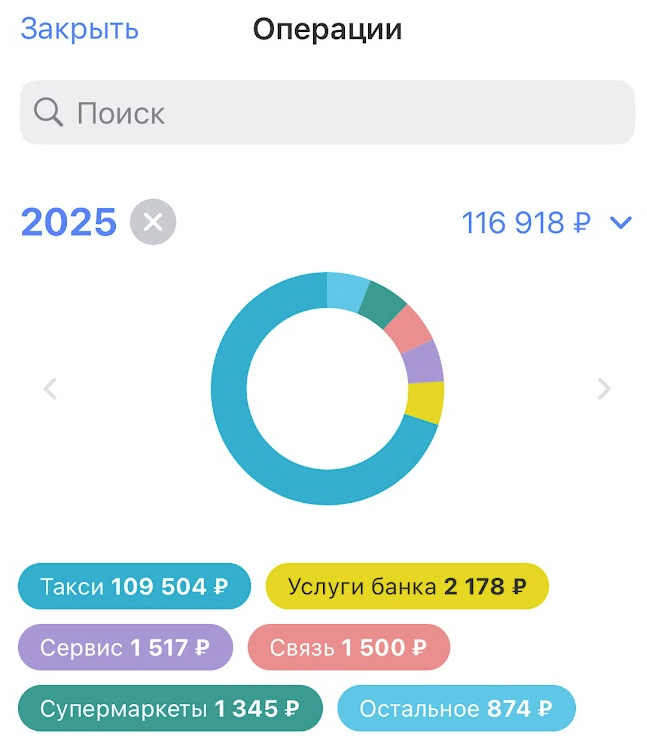Show Связь expenses chip
The image size is (647, 742).
pyautogui.click(x=348, y=648)
